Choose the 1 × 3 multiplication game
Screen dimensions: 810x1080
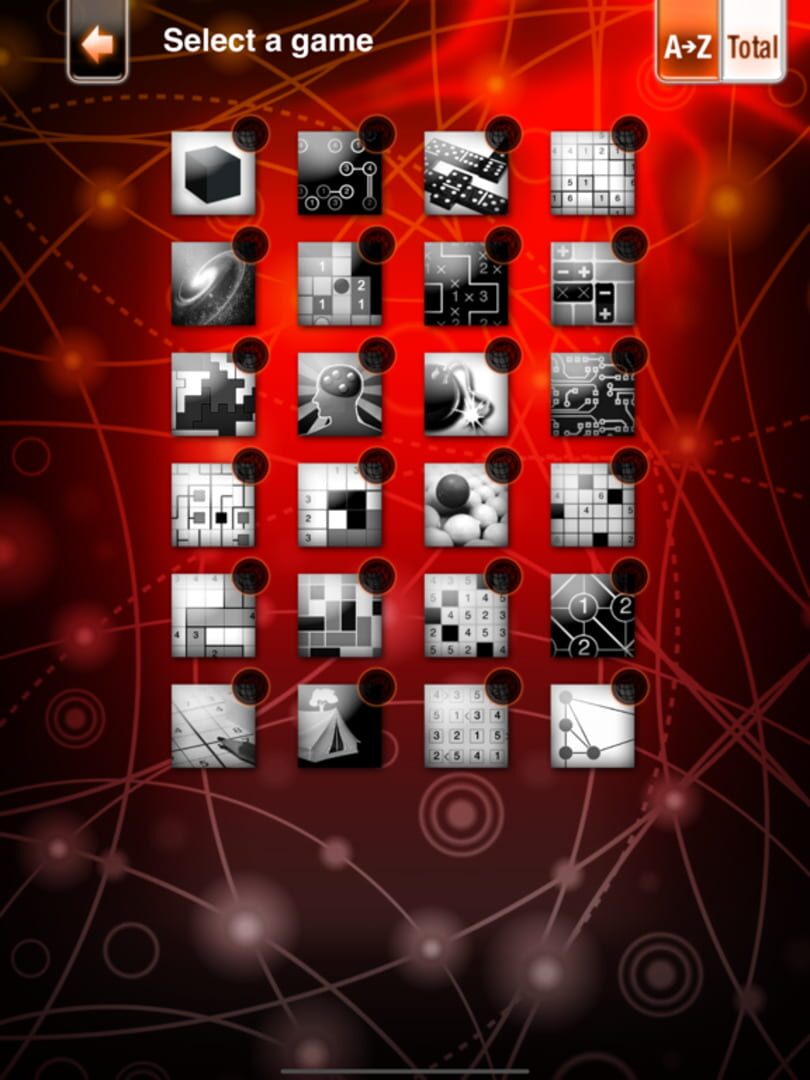tap(466, 284)
